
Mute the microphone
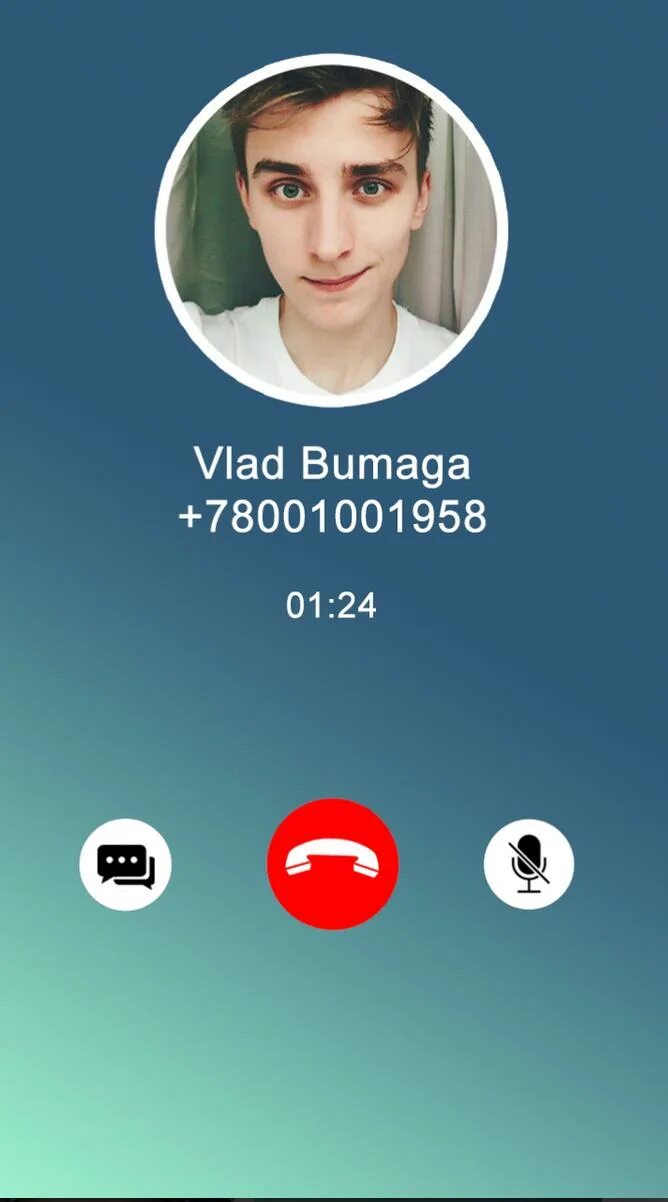[x=529, y=864]
